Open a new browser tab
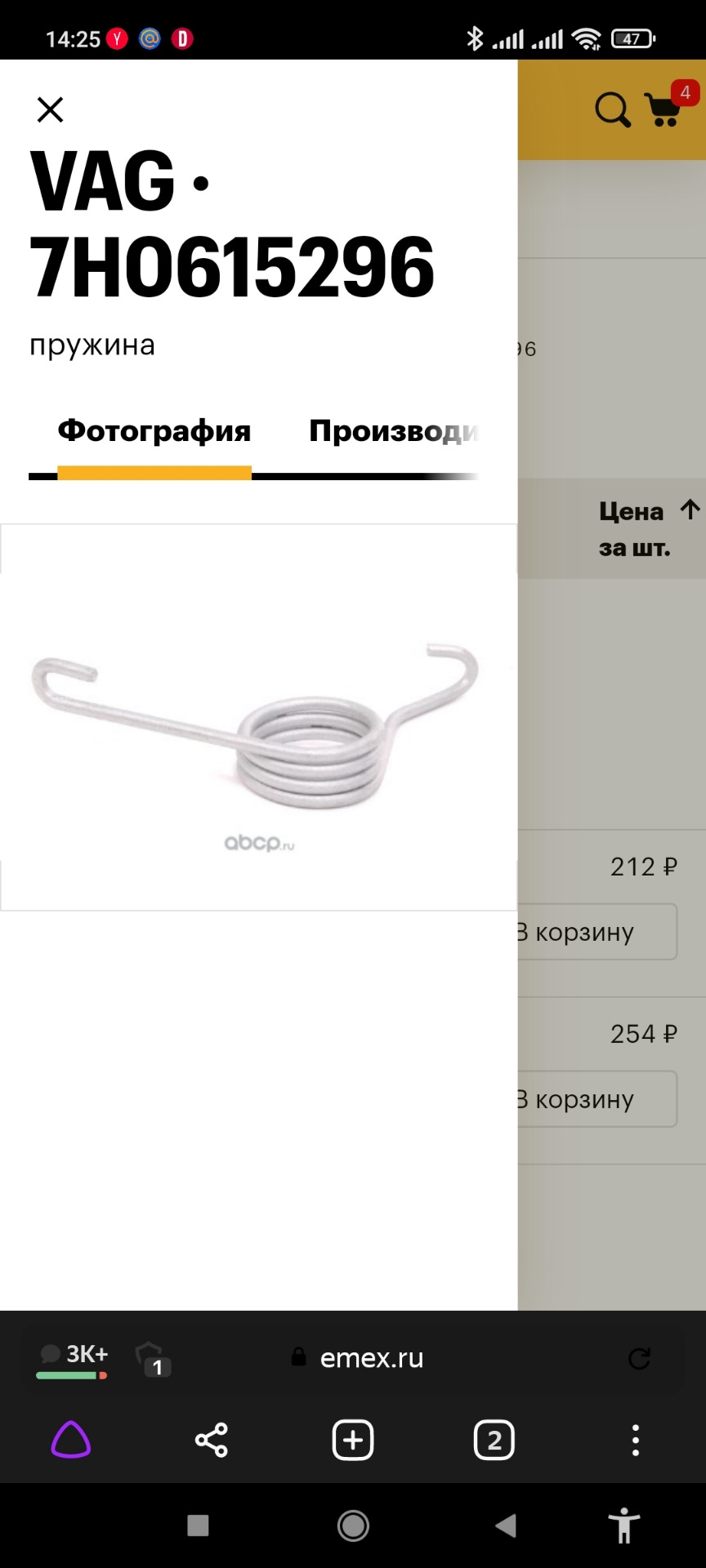Image resolution: width=706 pixels, height=1568 pixels. click(x=353, y=1440)
